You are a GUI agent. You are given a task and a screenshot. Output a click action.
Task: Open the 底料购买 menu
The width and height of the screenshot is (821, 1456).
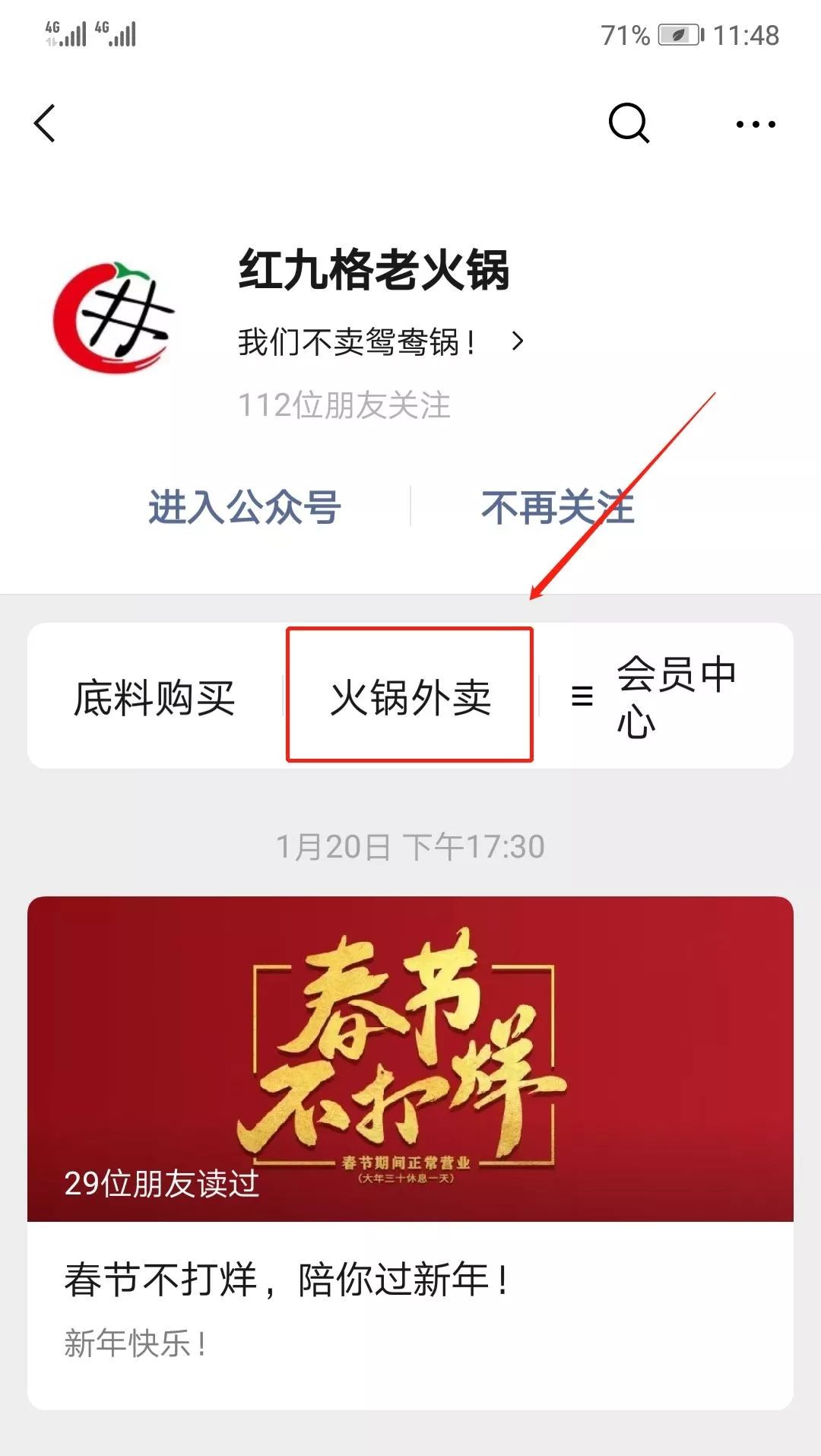point(155,696)
